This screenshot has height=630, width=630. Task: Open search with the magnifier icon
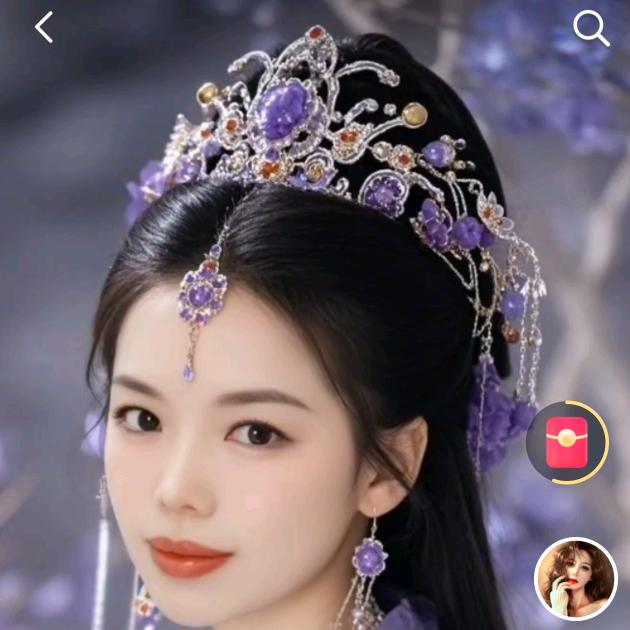pos(591,29)
